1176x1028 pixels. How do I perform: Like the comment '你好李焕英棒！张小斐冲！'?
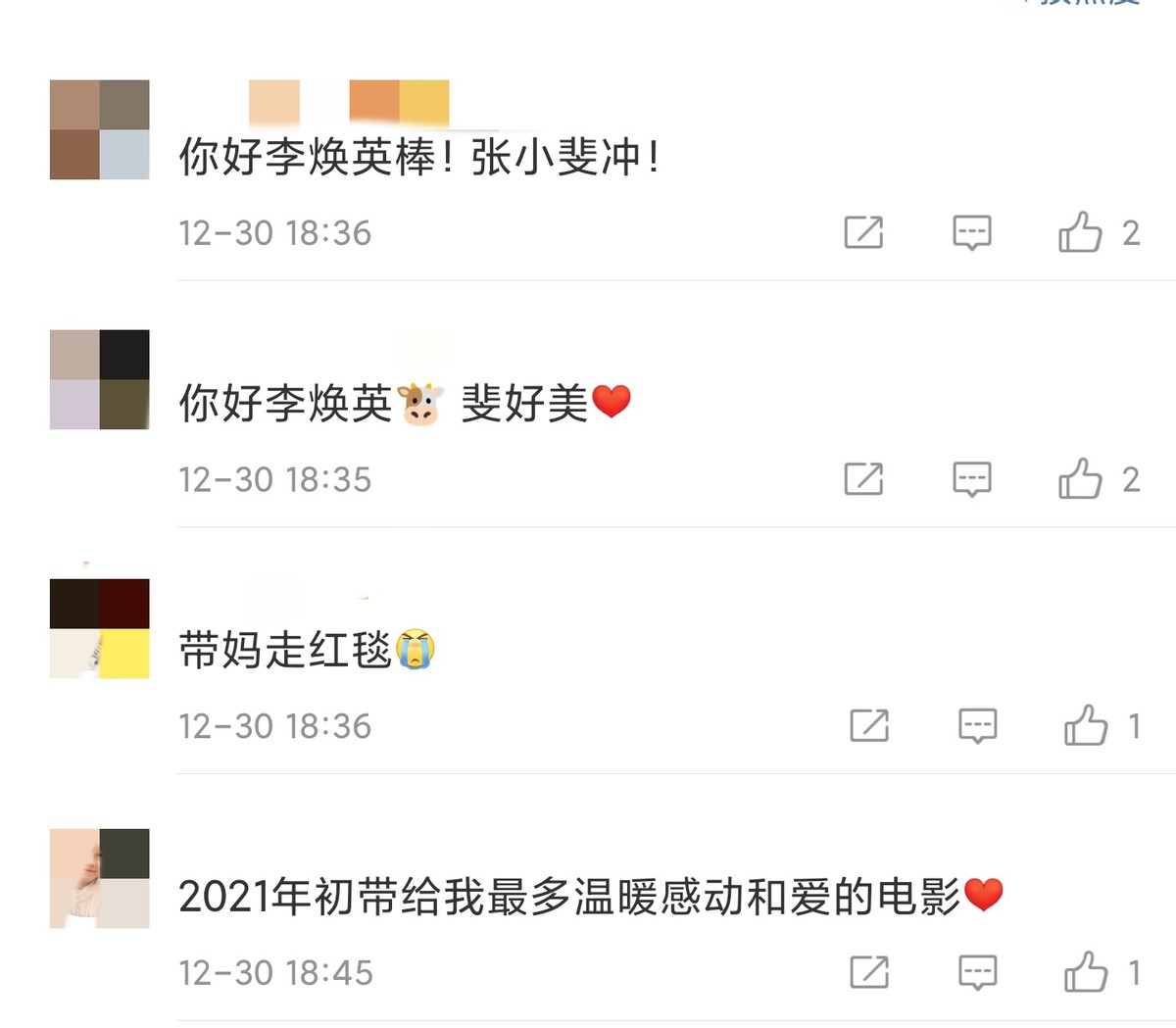[x=1080, y=232]
